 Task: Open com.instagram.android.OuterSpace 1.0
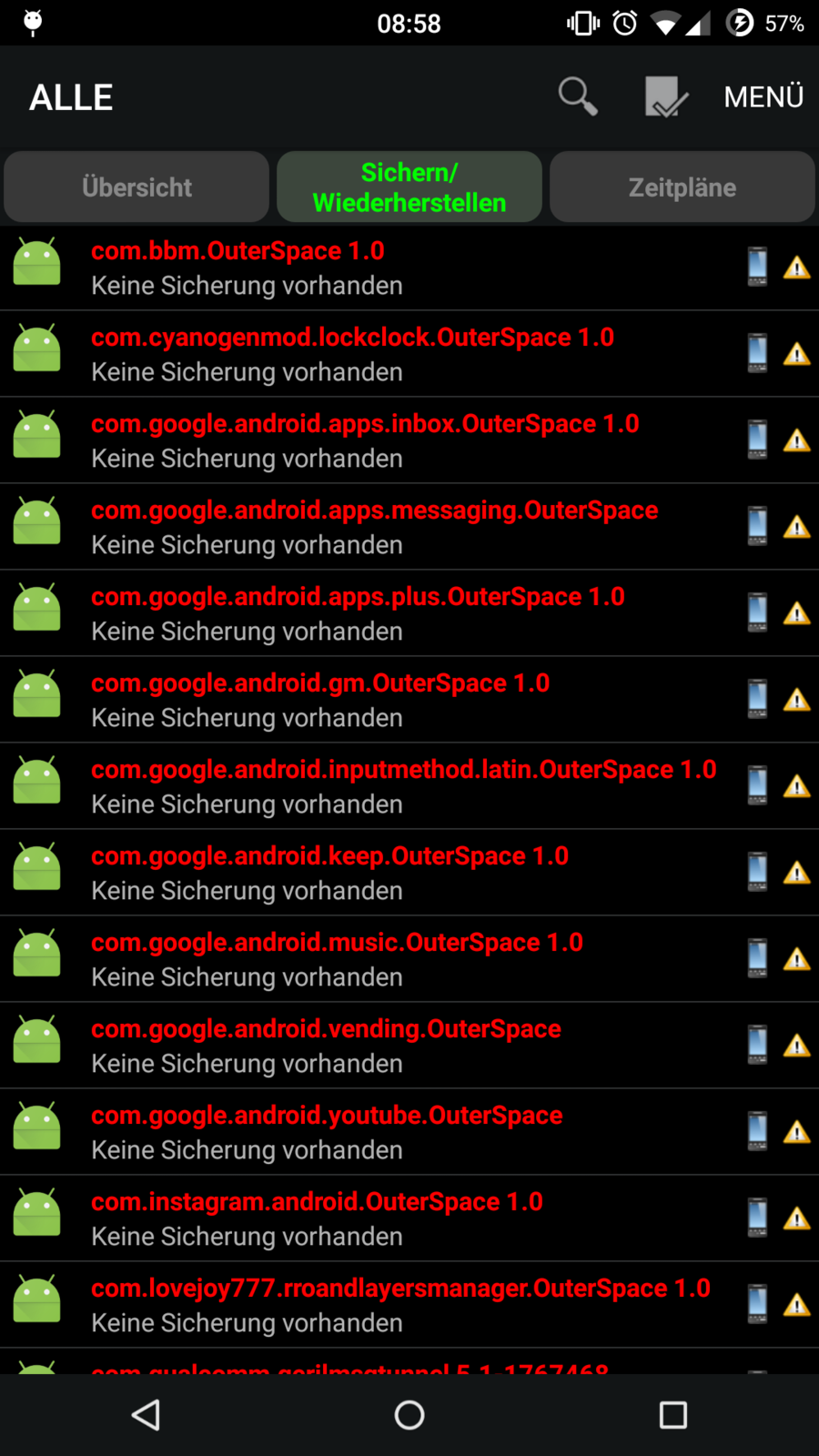[364, 1218]
